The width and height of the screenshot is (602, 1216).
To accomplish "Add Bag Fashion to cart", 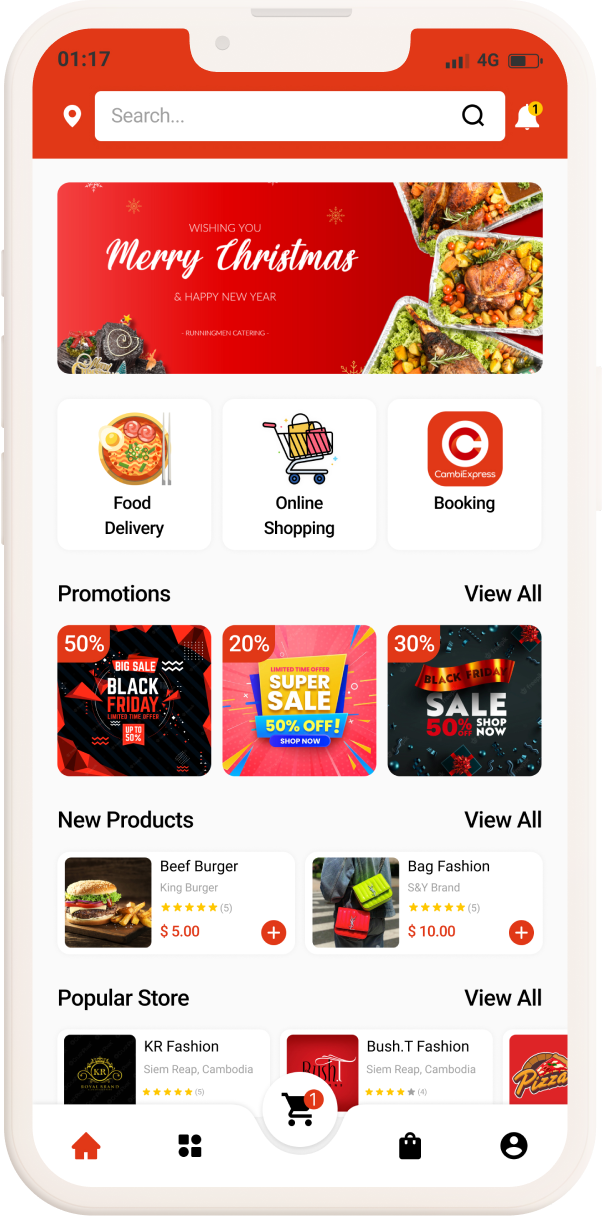I will pos(521,932).
